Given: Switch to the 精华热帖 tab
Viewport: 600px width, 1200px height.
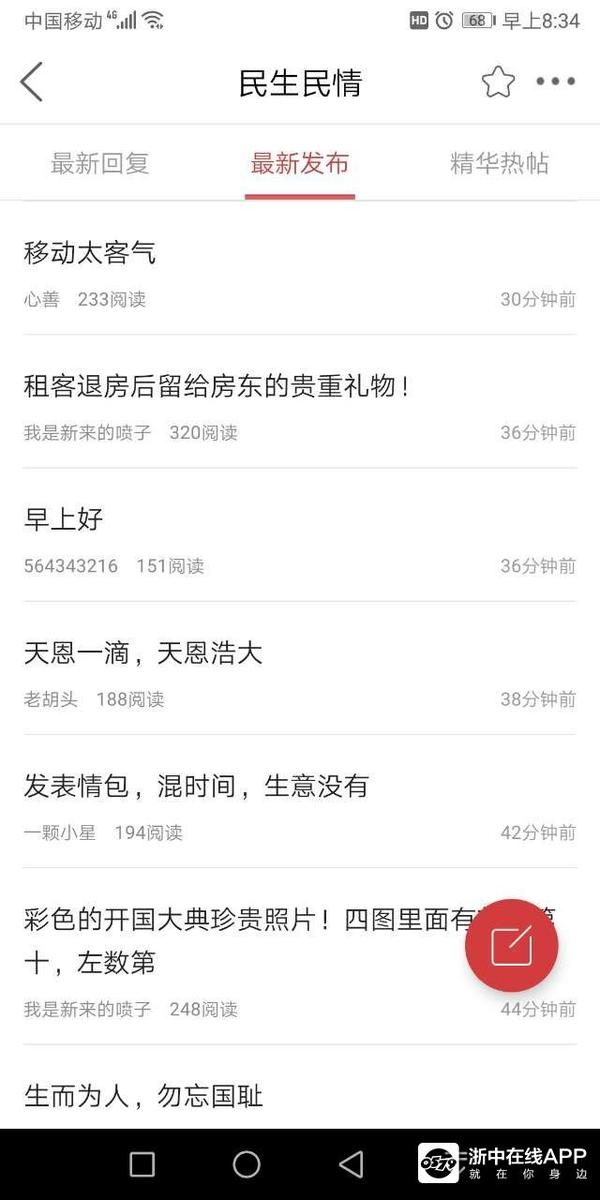Looking at the screenshot, I should 499,164.
